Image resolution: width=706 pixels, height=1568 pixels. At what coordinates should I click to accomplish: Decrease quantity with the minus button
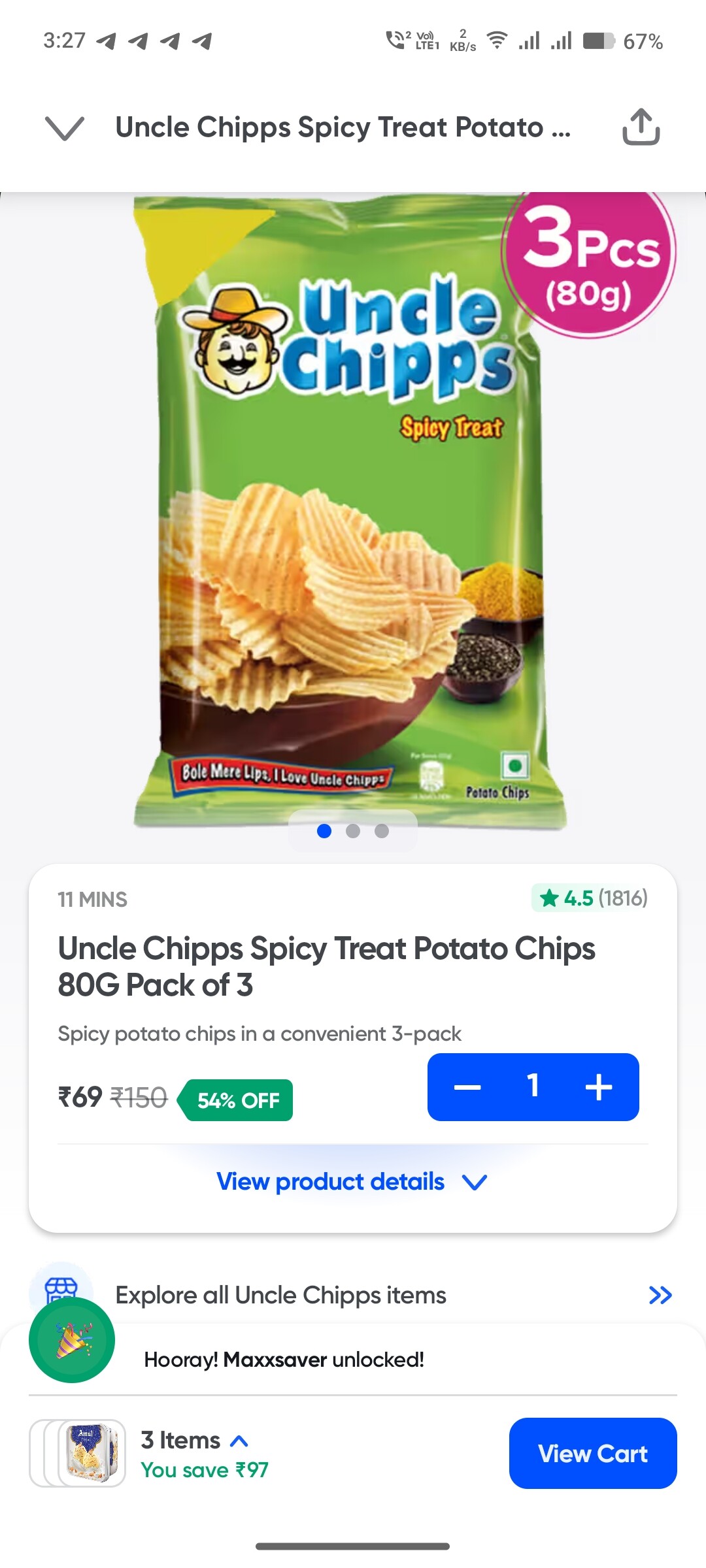coord(467,1087)
